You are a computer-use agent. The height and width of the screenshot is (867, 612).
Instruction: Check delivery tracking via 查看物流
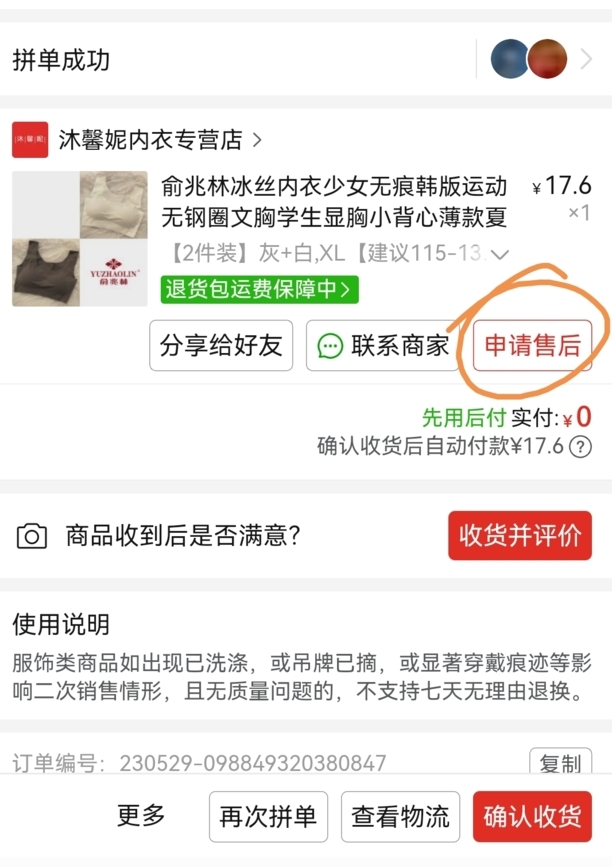point(400,816)
